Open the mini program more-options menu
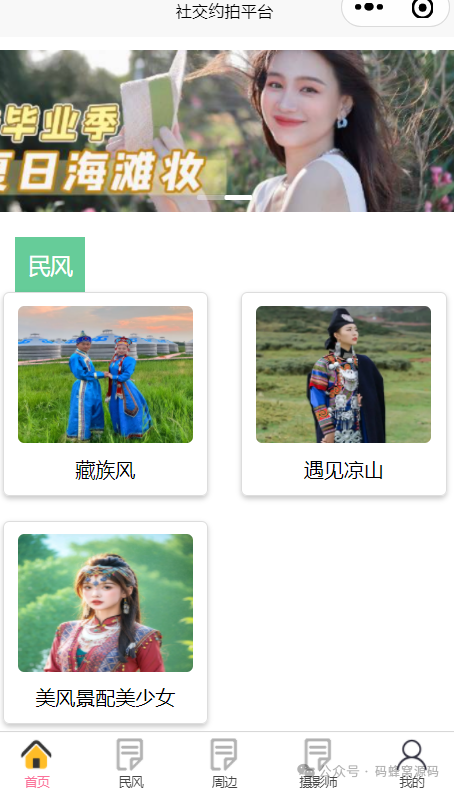 [369, 8]
